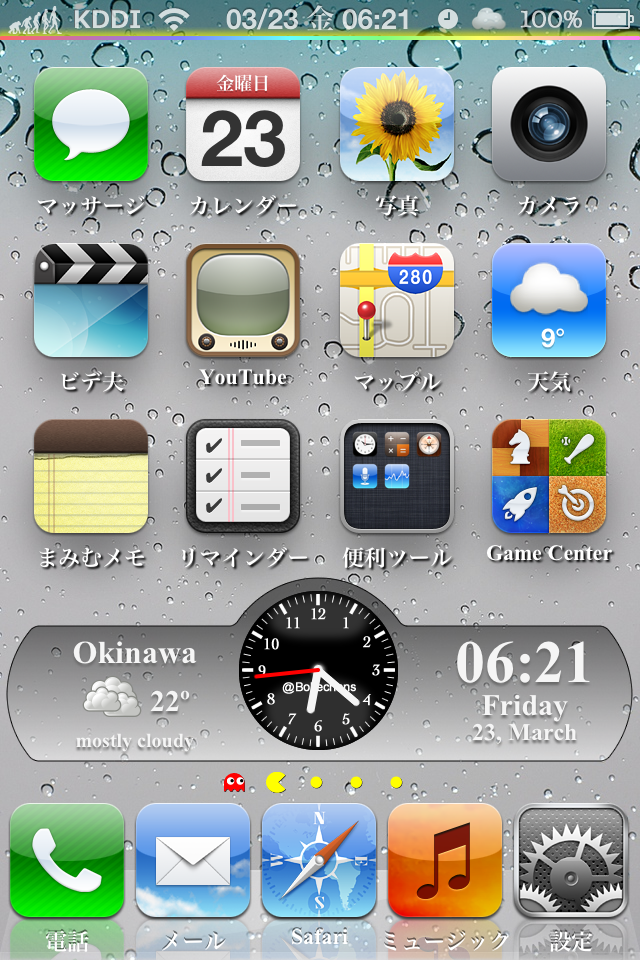Screen dimensions: 640x960
Task: Open Settings (設定) in the dock
Action: [x=571, y=861]
